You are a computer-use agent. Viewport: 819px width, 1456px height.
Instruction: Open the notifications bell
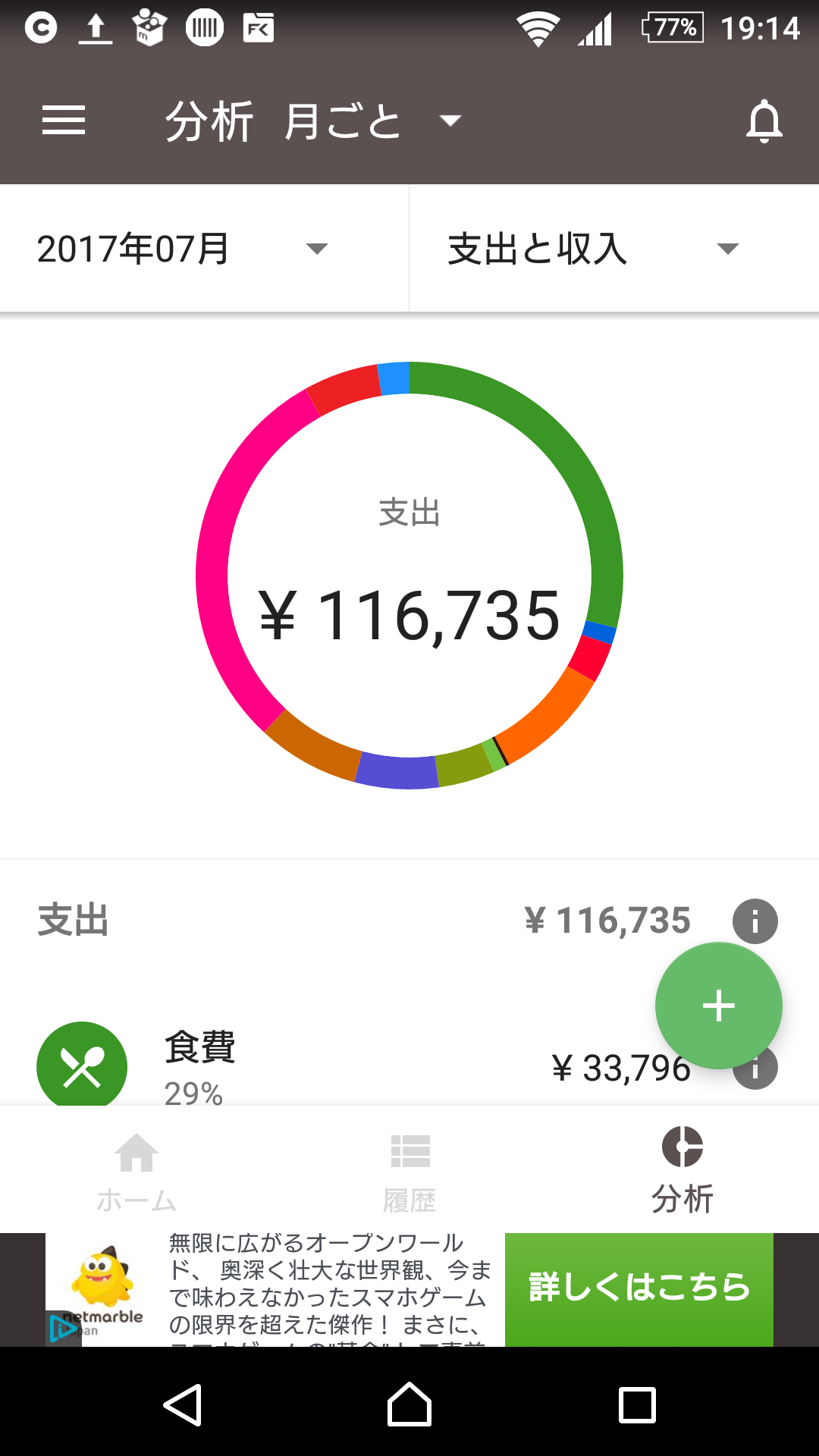click(764, 121)
